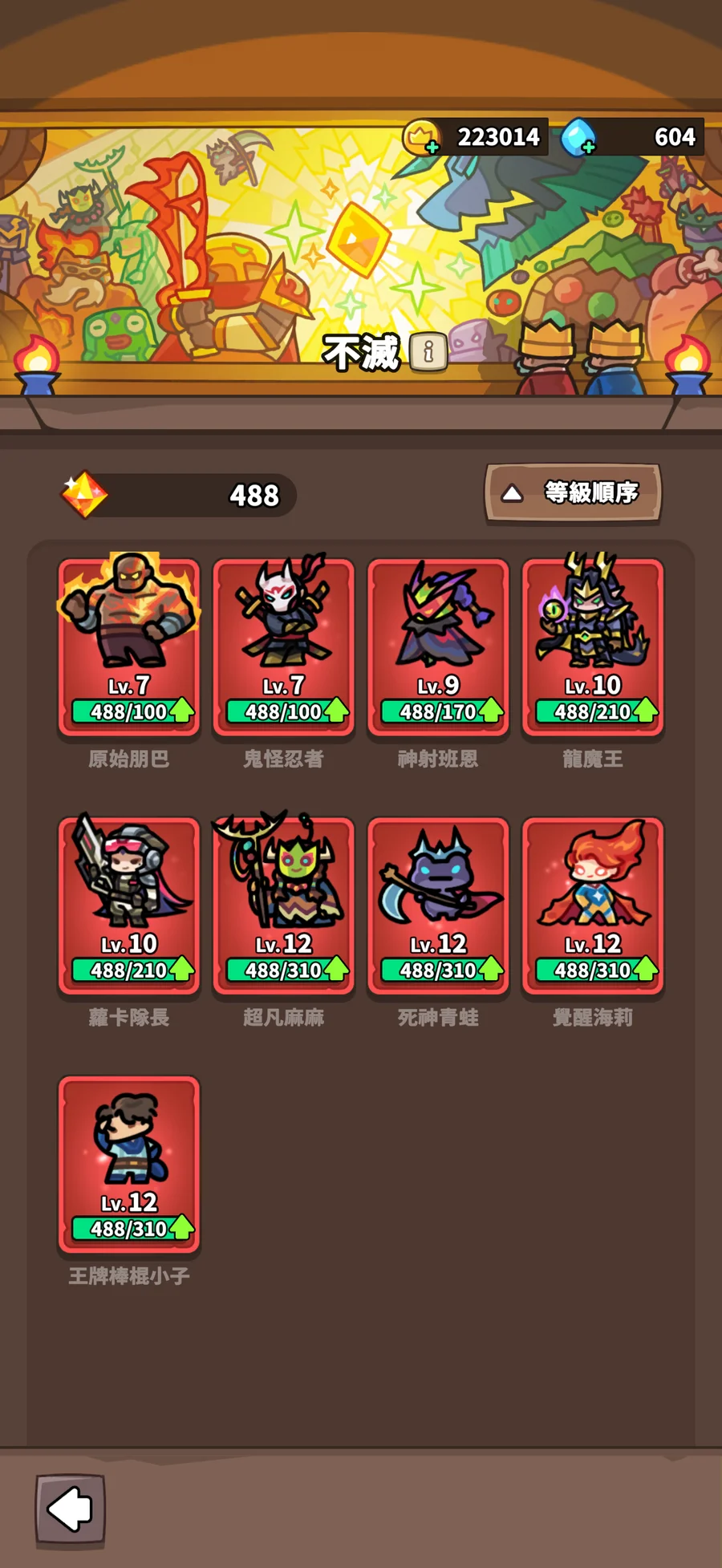Open the info icon next to 不滅
The width and height of the screenshot is (722, 1568).
pyautogui.click(x=428, y=351)
